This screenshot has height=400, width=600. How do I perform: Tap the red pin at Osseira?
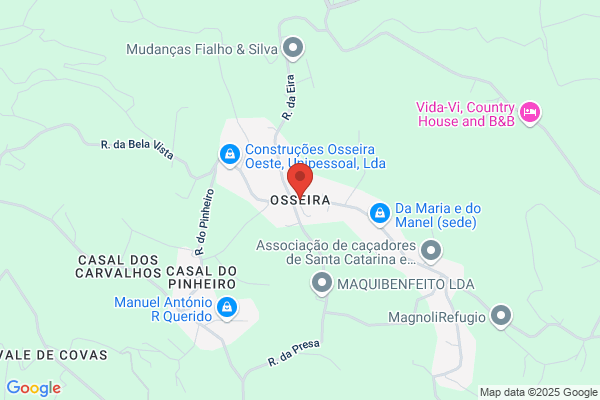(x=300, y=180)
